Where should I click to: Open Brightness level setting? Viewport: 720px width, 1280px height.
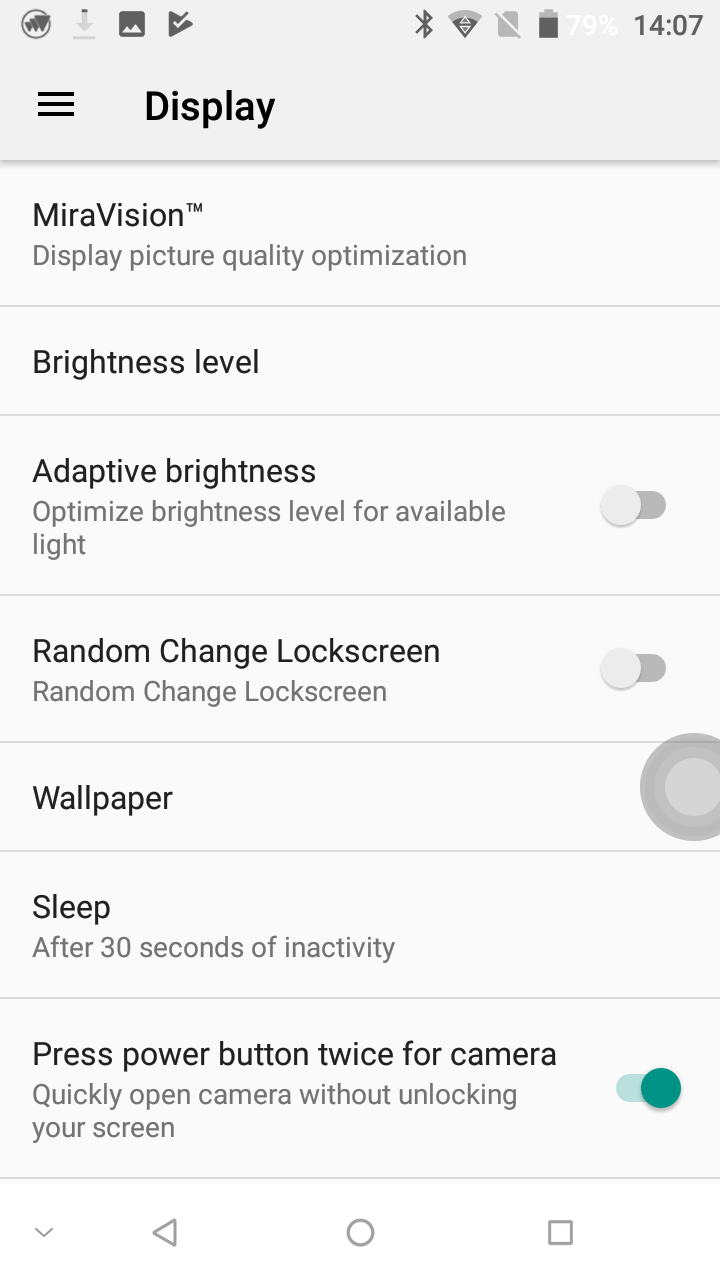point(360,361)
